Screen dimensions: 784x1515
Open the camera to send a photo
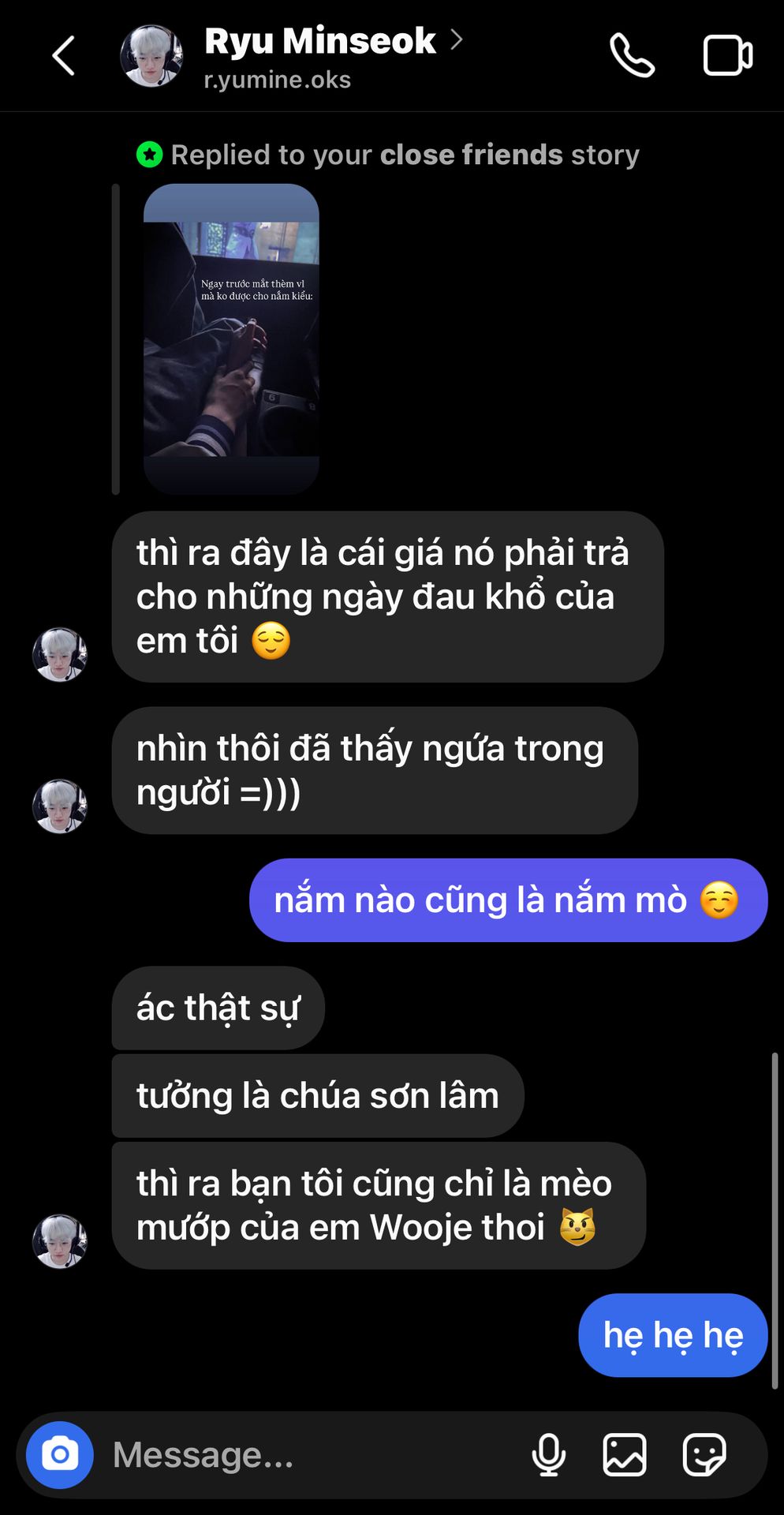pyautogui.click(x=60, y=1454)
